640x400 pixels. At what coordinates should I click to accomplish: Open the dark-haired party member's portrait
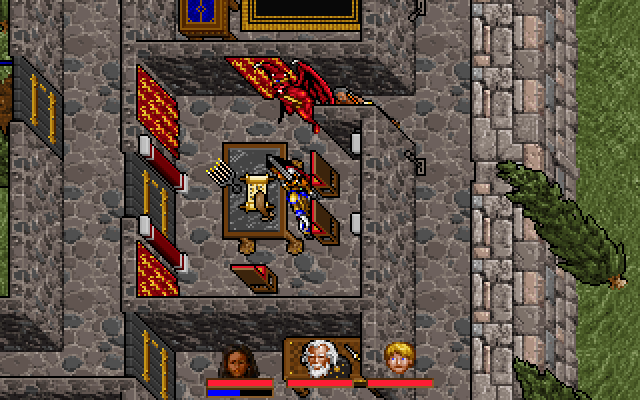click(237, 360)
